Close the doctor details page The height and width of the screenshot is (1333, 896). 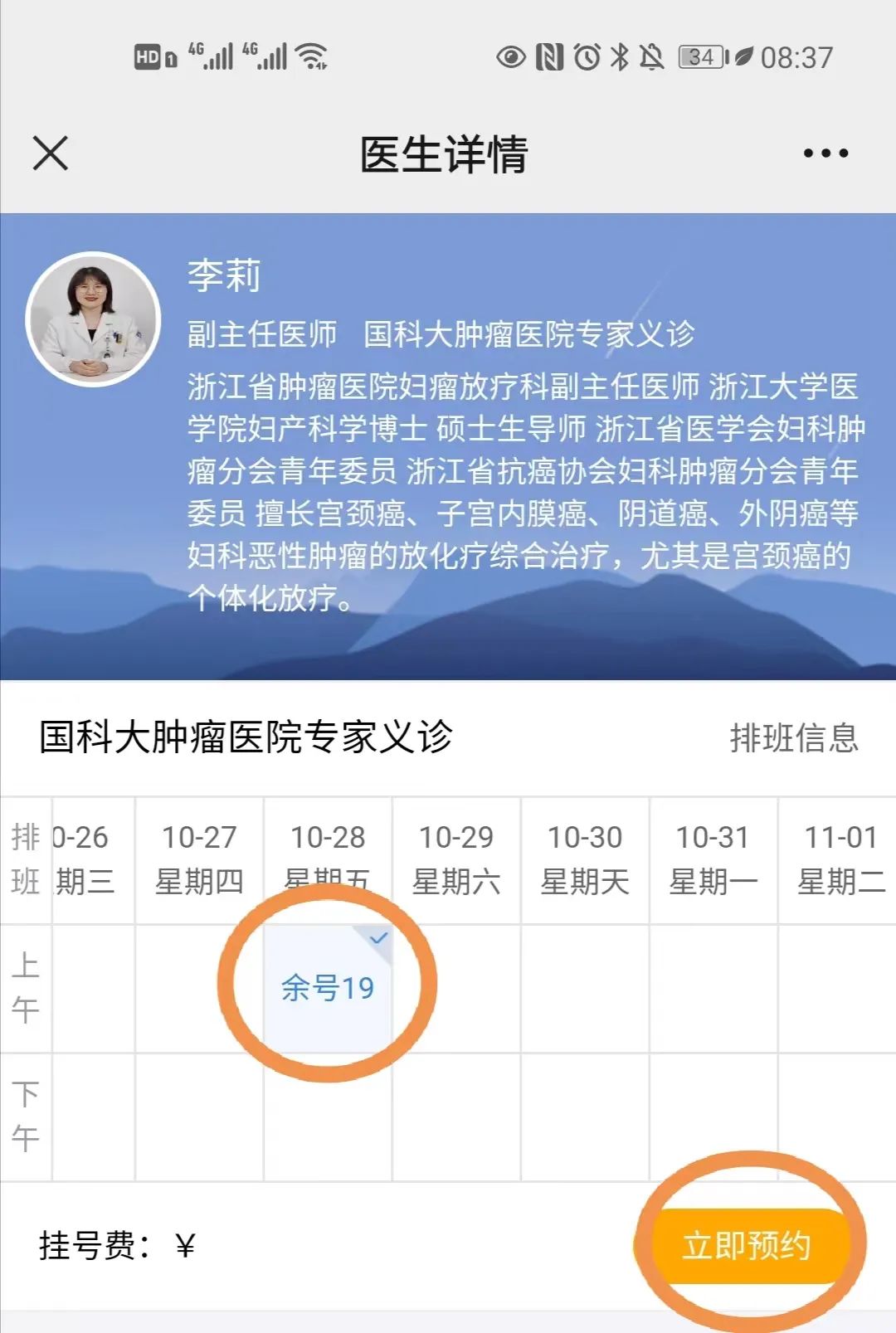point(51,153)
